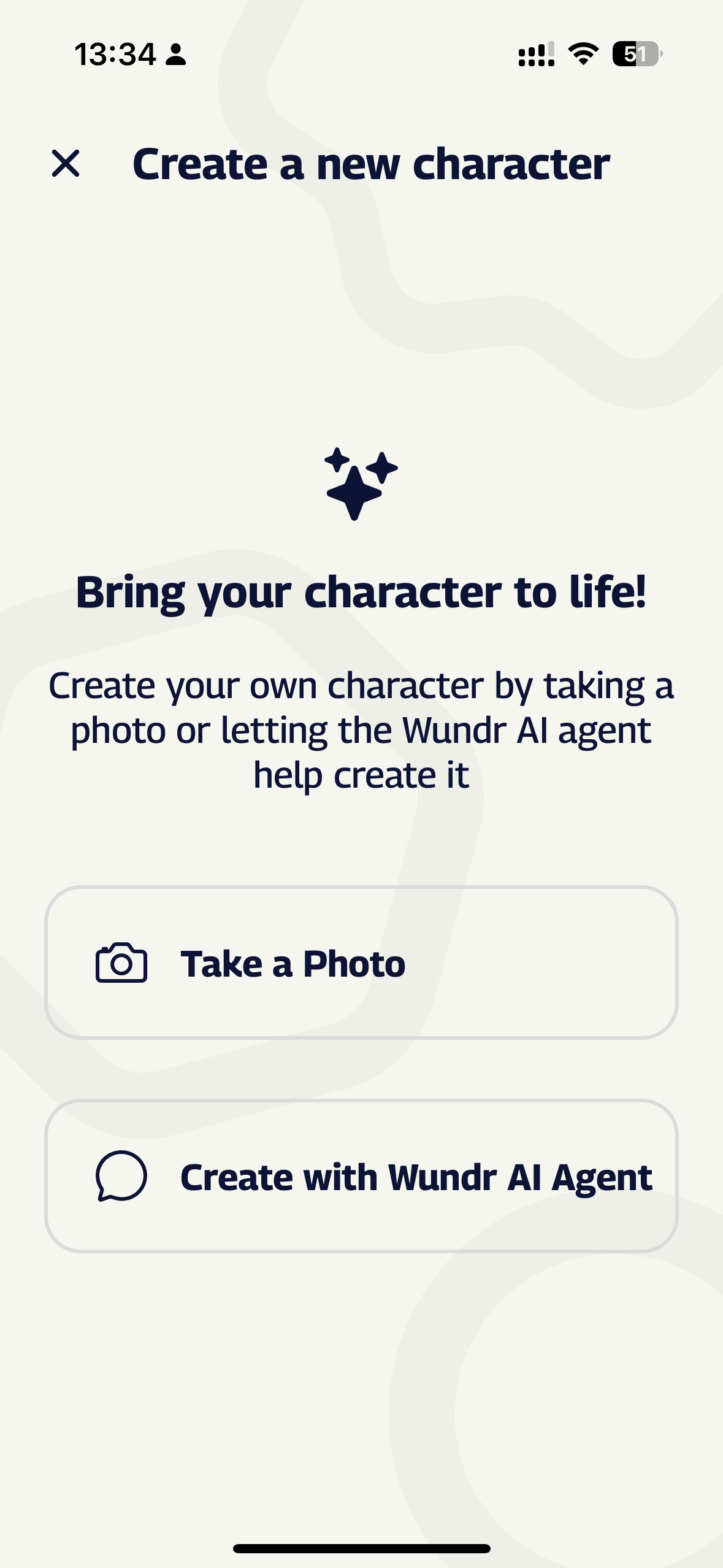Choose Create with Wundr AI Agent
The width and height of the screenshot is (723, 1568).
(x=361, y=1176)
